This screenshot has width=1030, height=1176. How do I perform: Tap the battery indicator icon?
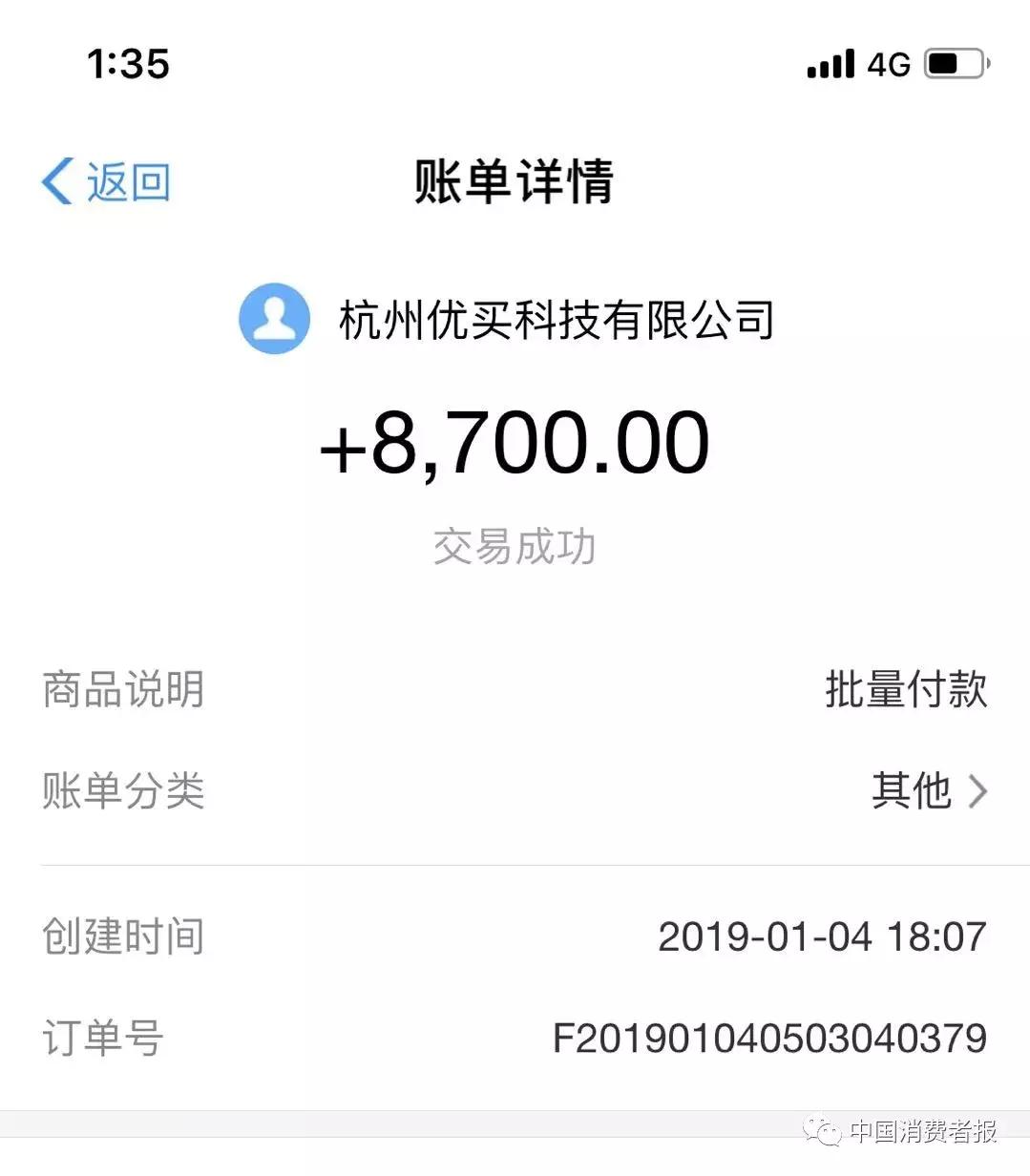coord(955,61)
